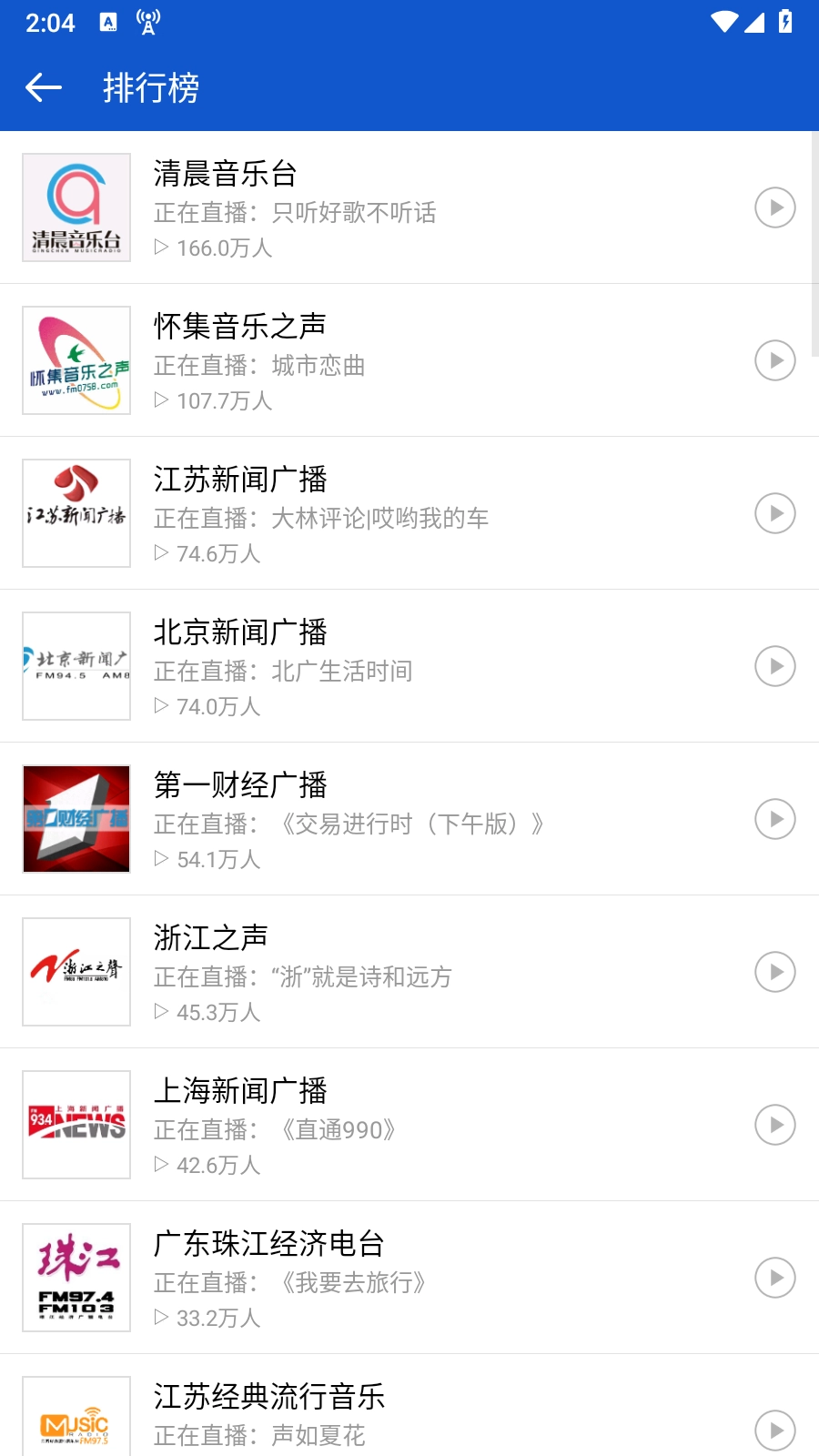Play 上海新闻广播 station
Screen dimensions: 819x1456
click(x=774, y=1126)
